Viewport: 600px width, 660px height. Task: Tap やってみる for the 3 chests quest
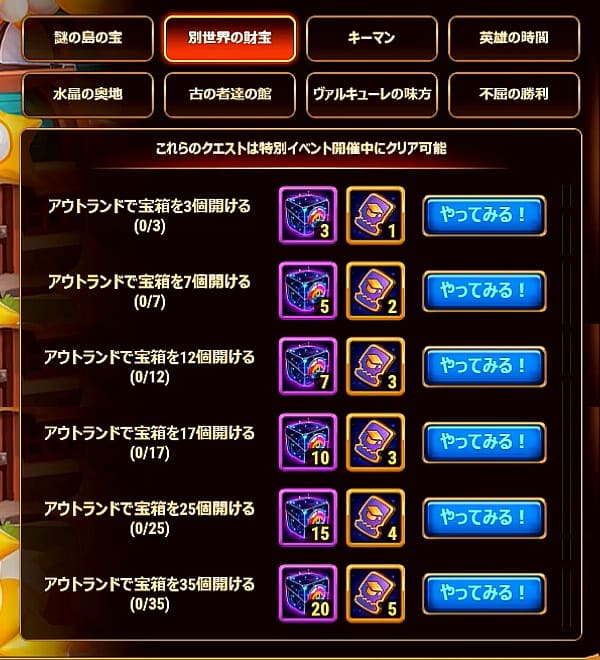click(484, 214)
